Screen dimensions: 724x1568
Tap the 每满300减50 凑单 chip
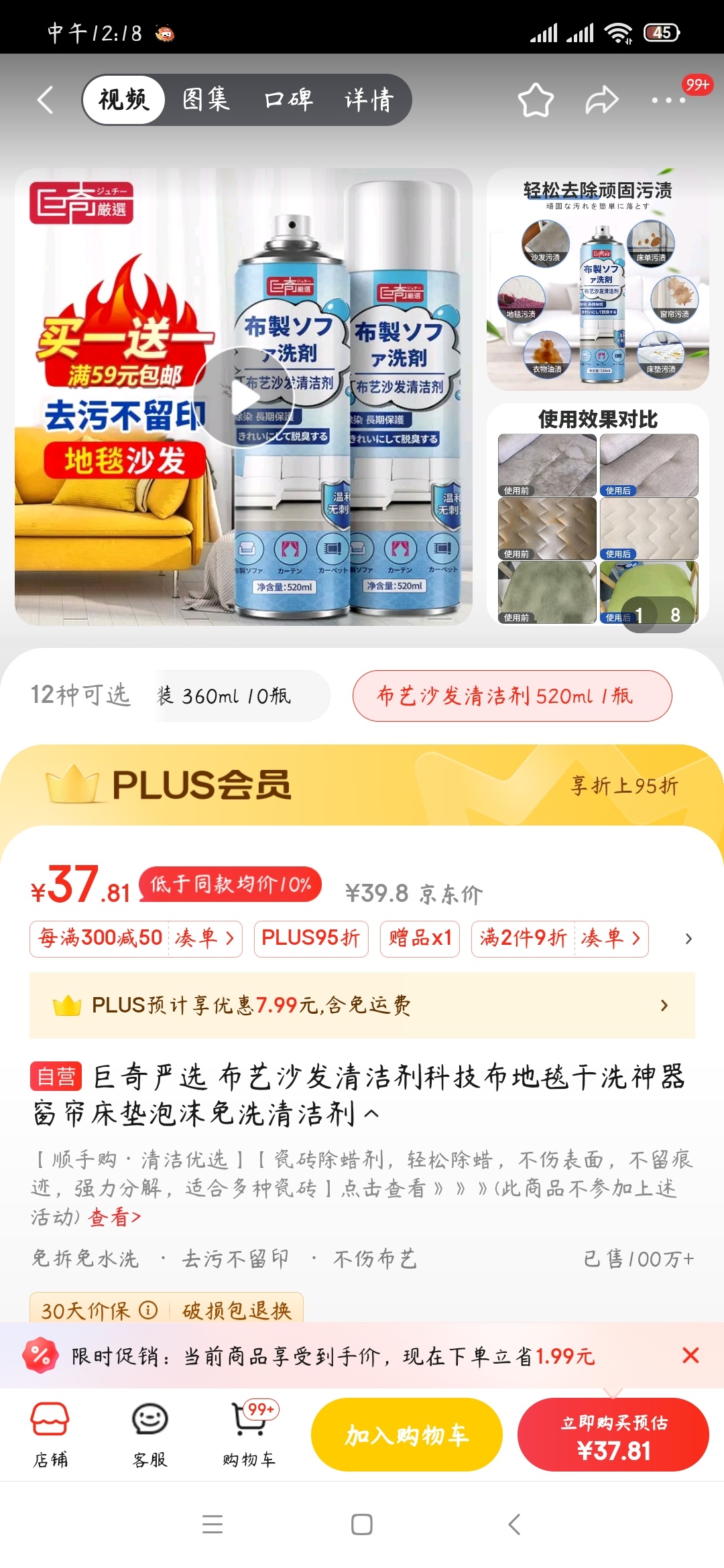point(136,938)
